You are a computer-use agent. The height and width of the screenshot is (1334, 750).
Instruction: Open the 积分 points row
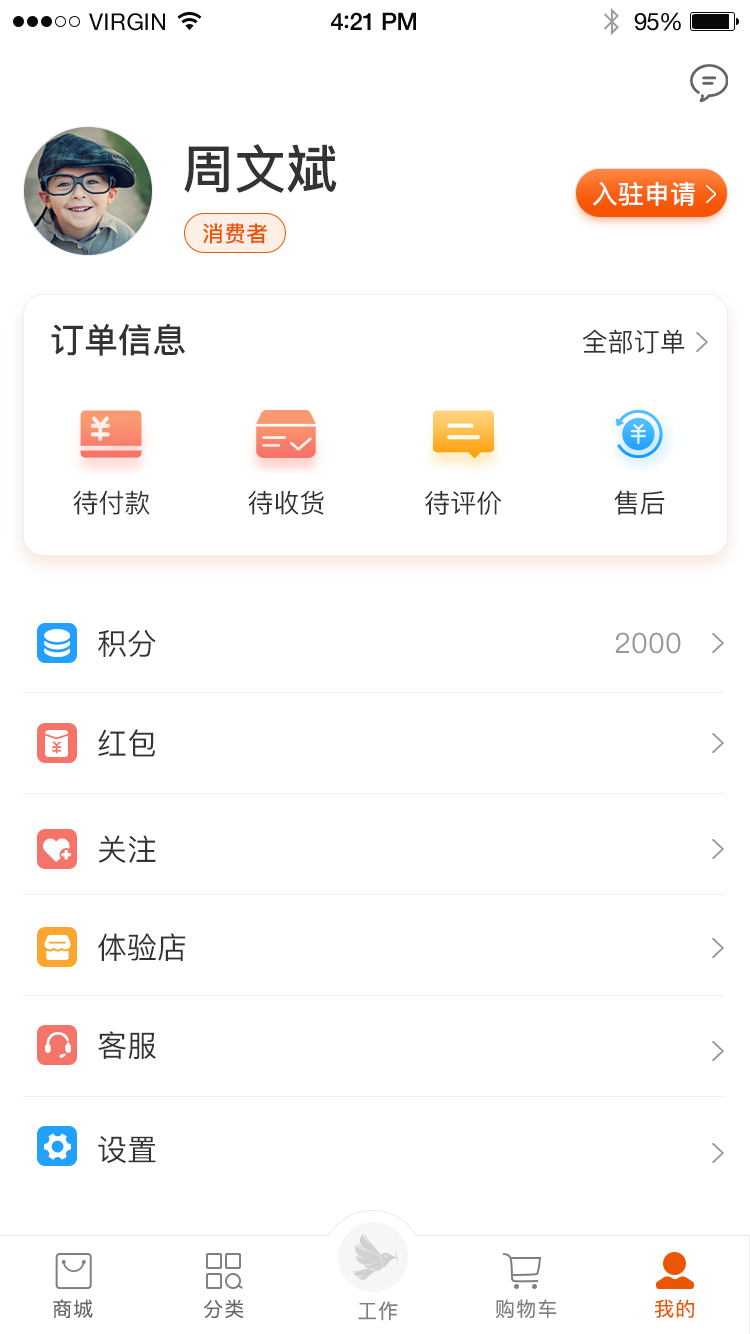(375, 643)
